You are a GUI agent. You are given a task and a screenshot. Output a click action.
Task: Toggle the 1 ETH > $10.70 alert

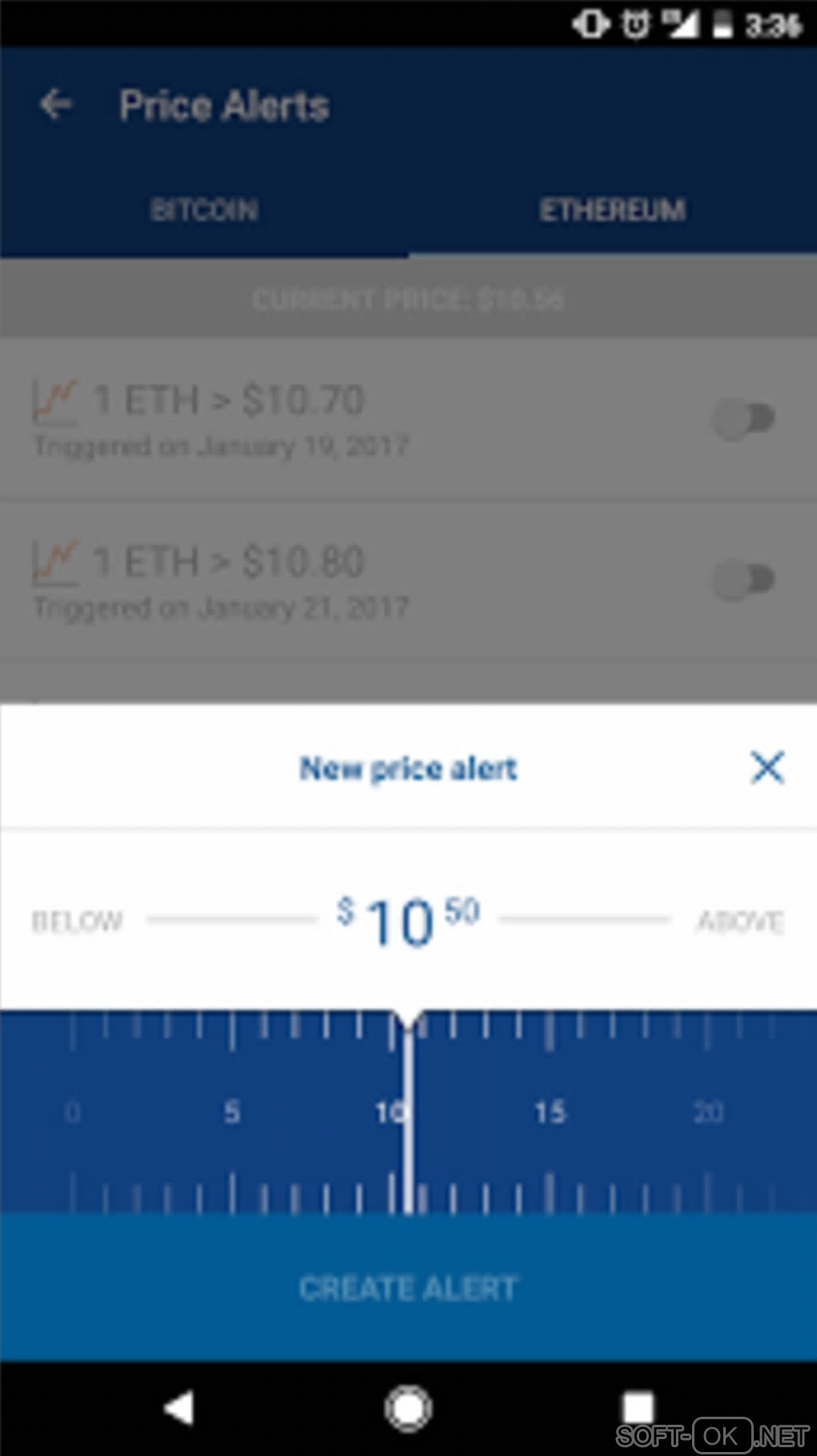click(x=745, y=418)
